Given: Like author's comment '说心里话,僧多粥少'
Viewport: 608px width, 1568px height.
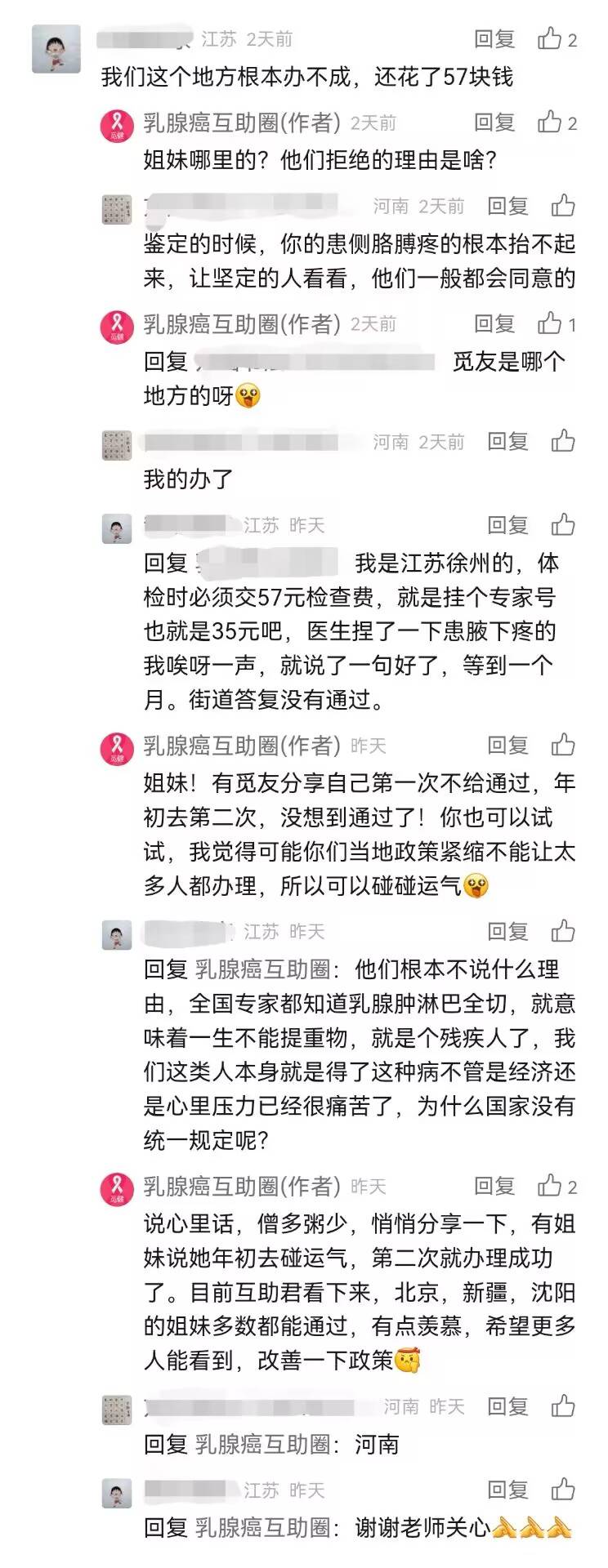Looking at the screenshot, I should click(550, 1185).
